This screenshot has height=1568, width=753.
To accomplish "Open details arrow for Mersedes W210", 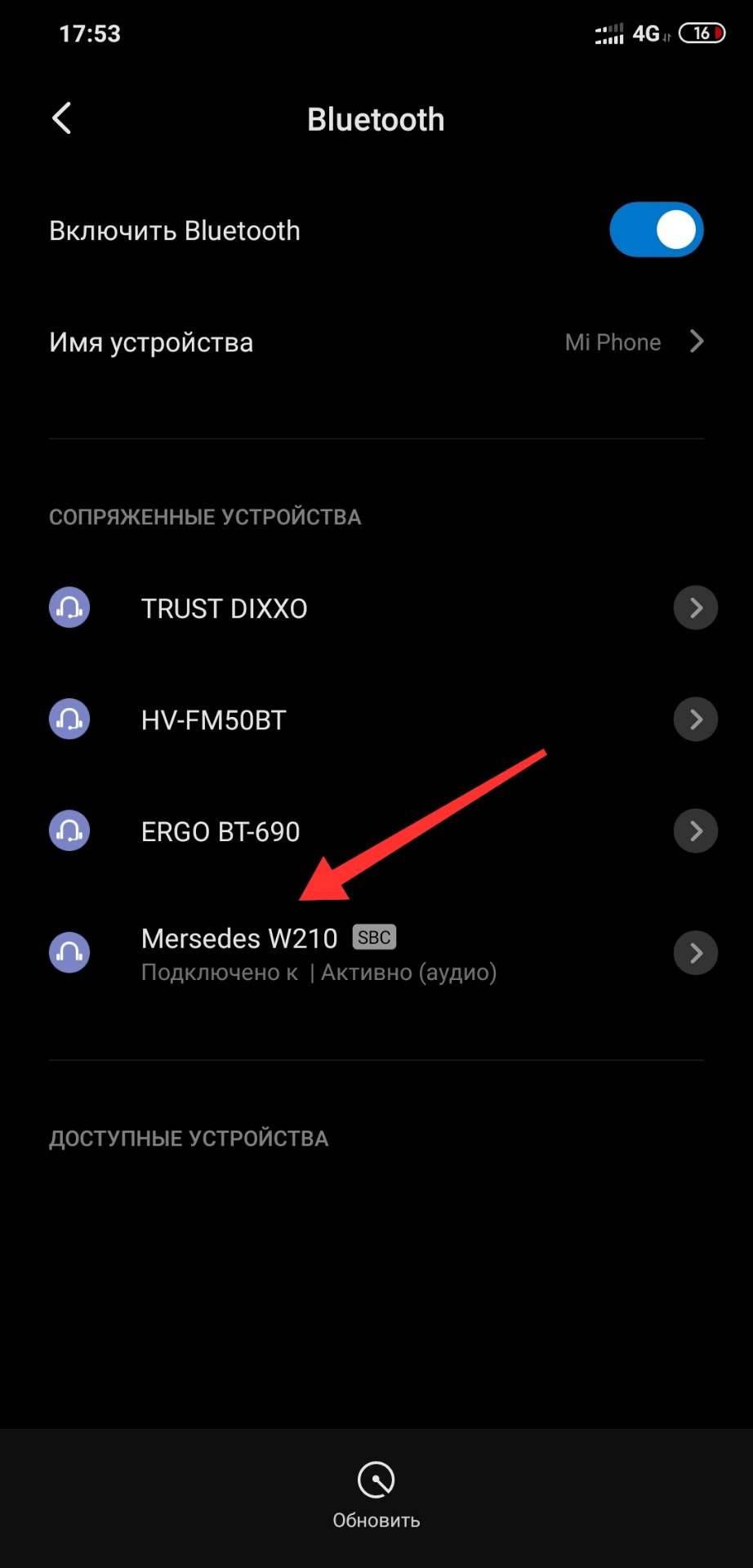I will 696,953.
